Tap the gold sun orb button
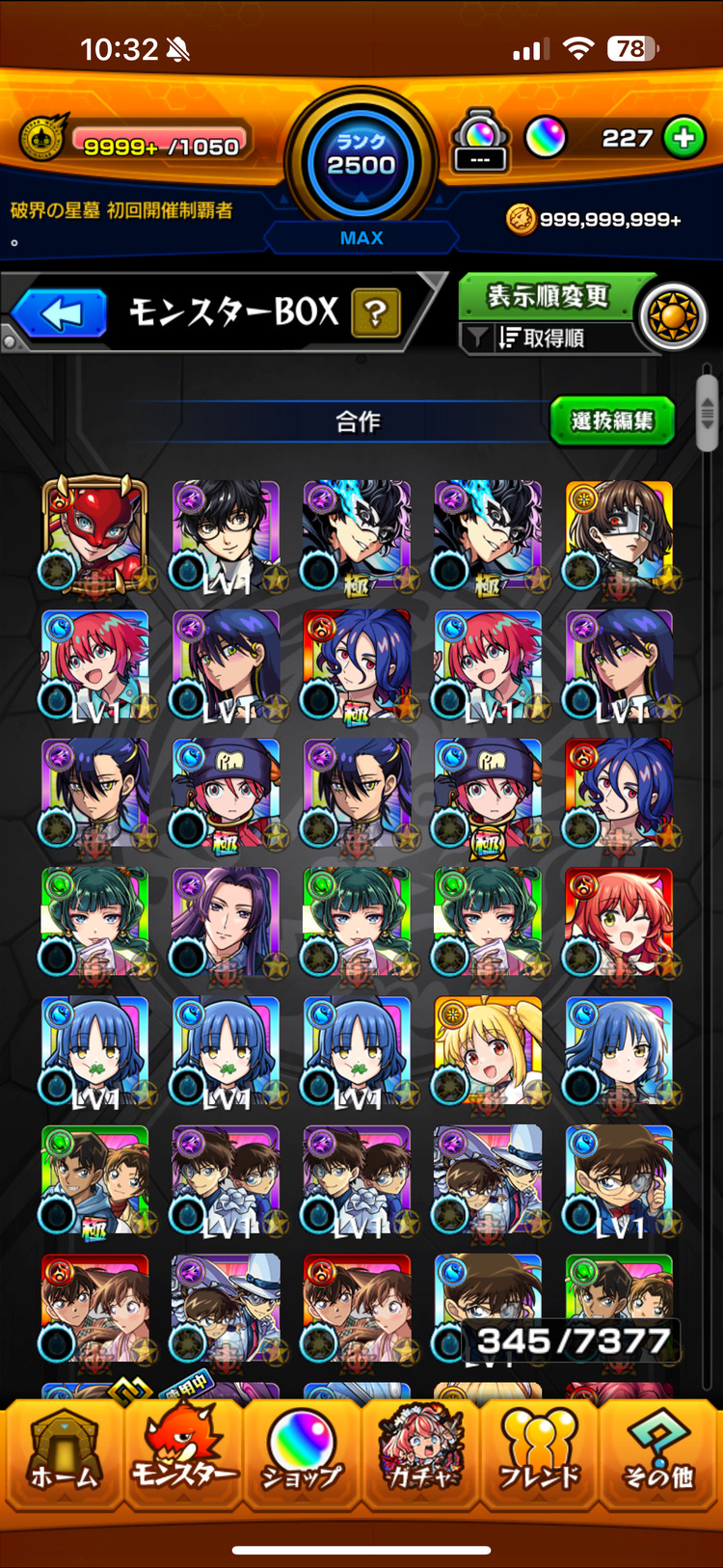Screen dimensions: 723x1568 coord(673,316)
